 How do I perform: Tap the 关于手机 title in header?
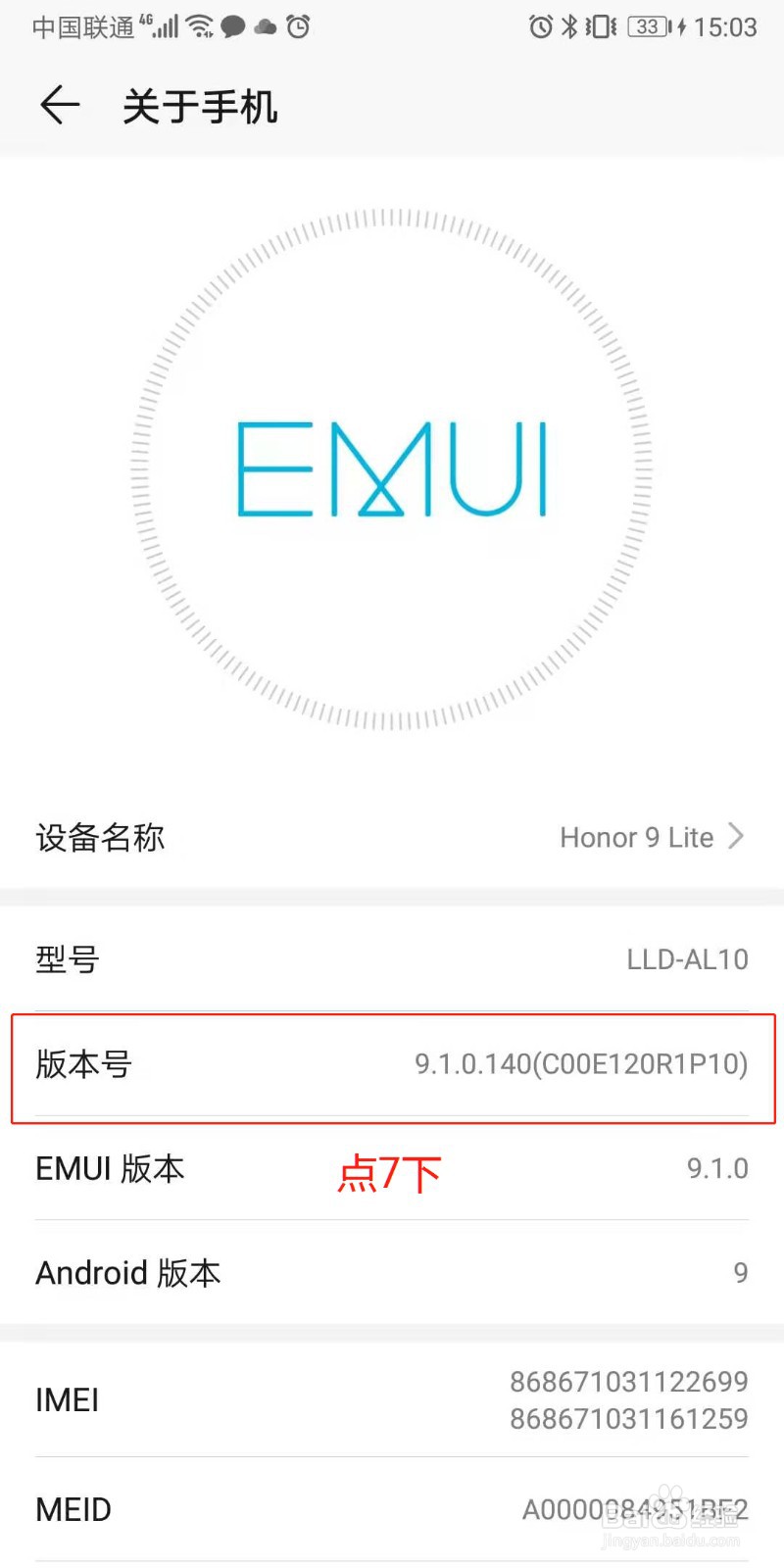pyautogui.click(x=199, y=106)
